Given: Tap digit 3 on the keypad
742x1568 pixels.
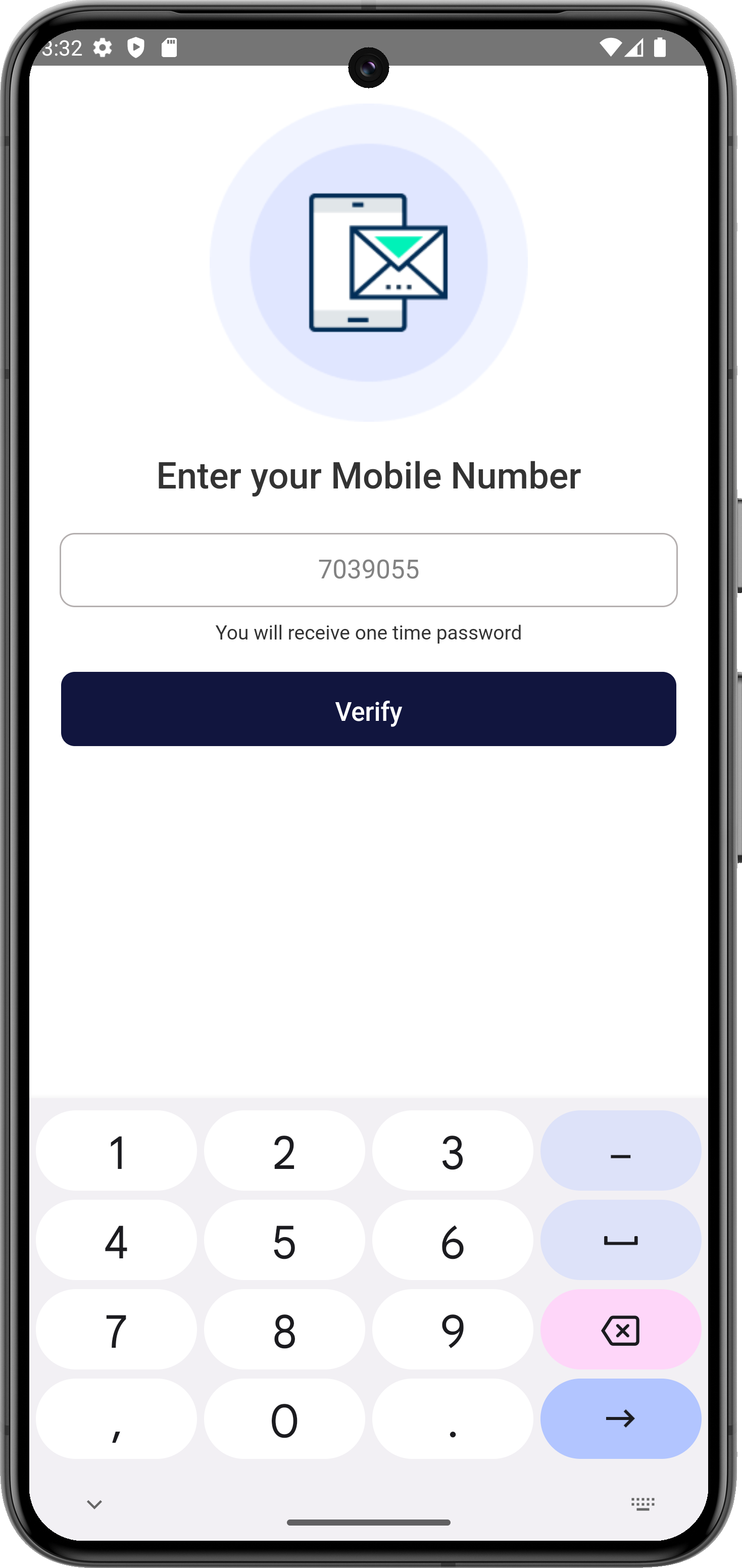Looking at the screenshot, I should coord(452,1151).
